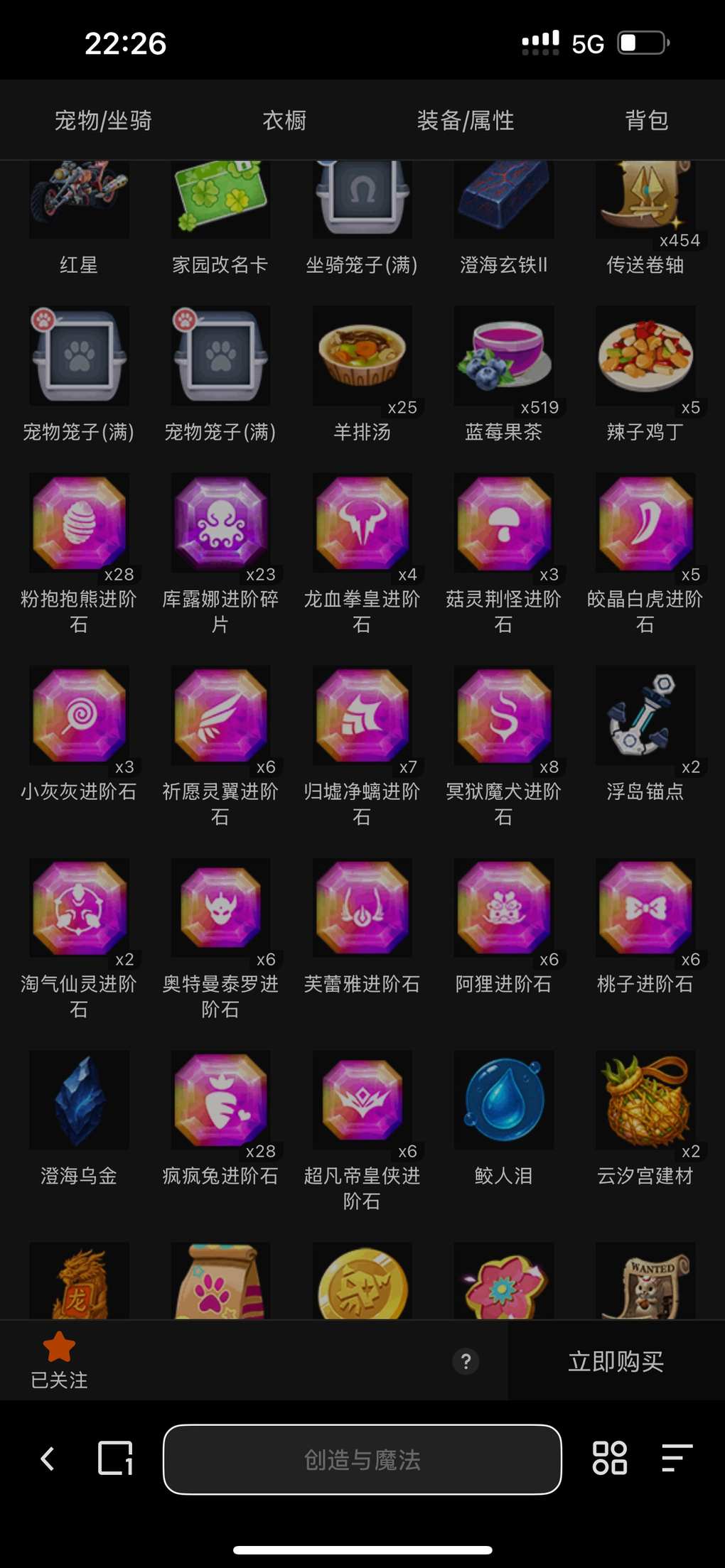Go back with the browser arrow
Image resolution: width=725 pixels, height=1568 pixels.
pyautogui.click(x=48, y=1459)
